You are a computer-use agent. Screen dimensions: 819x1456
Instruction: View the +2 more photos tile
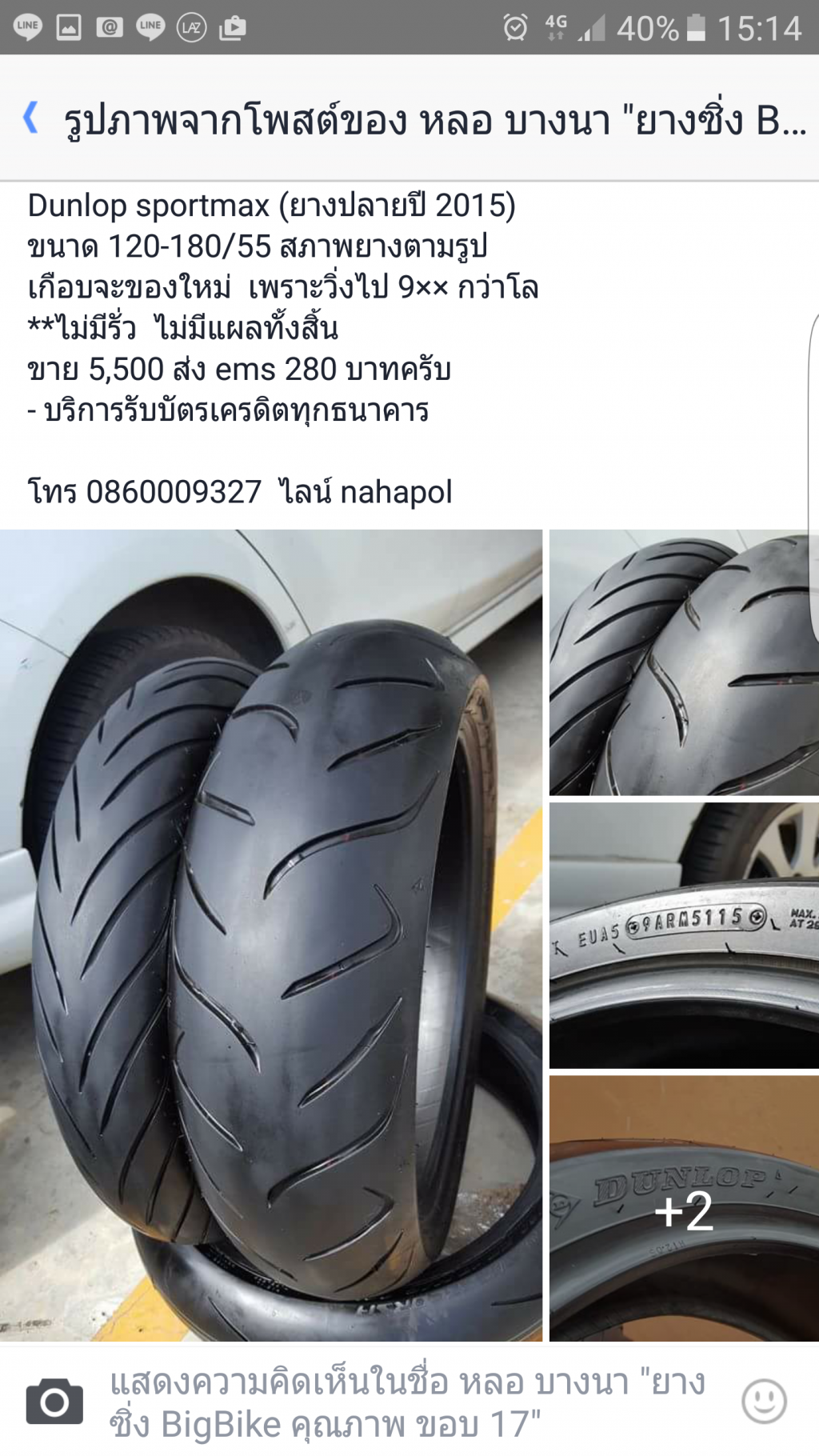[x=684, y=1209]
